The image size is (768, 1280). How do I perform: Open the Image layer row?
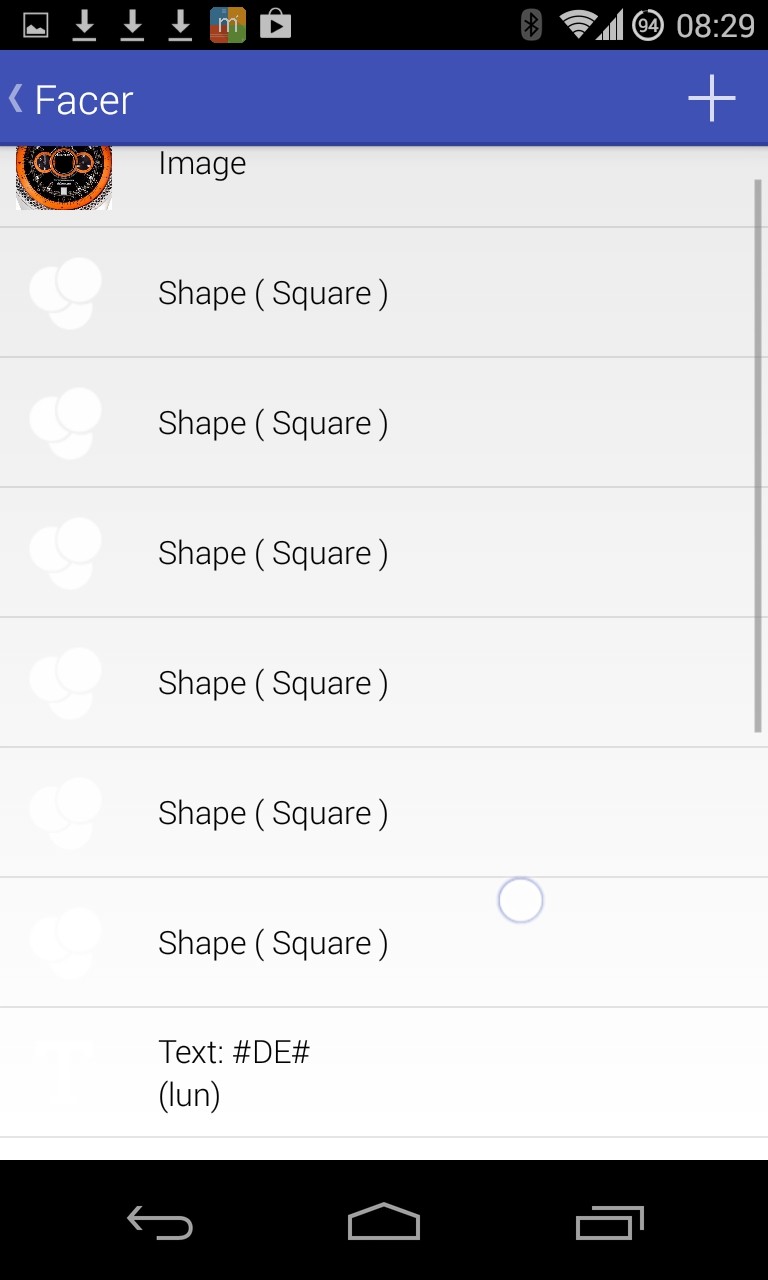(x=384, y=187)
